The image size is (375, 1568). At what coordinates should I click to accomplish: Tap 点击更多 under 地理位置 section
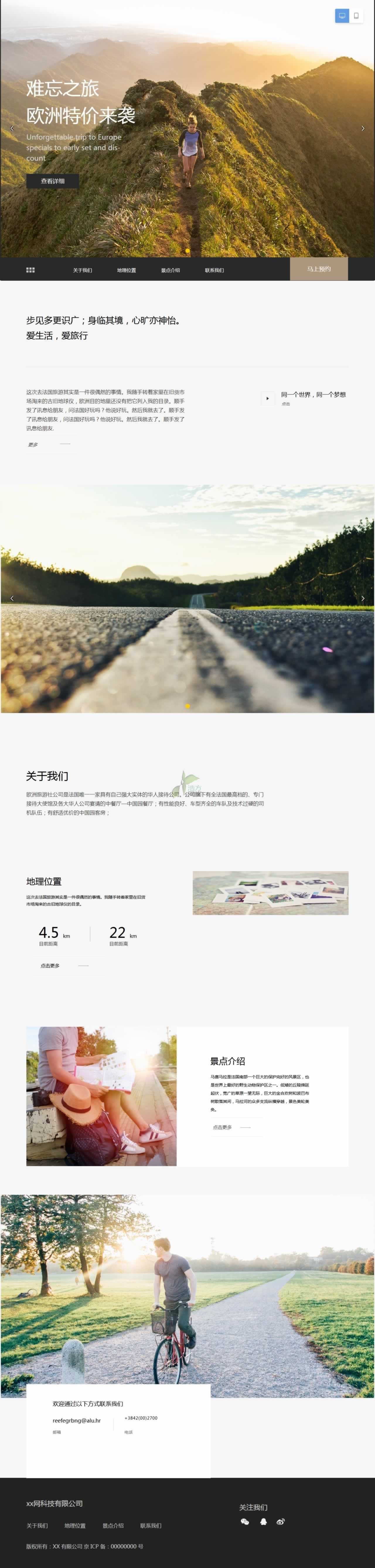coord(50,965)
